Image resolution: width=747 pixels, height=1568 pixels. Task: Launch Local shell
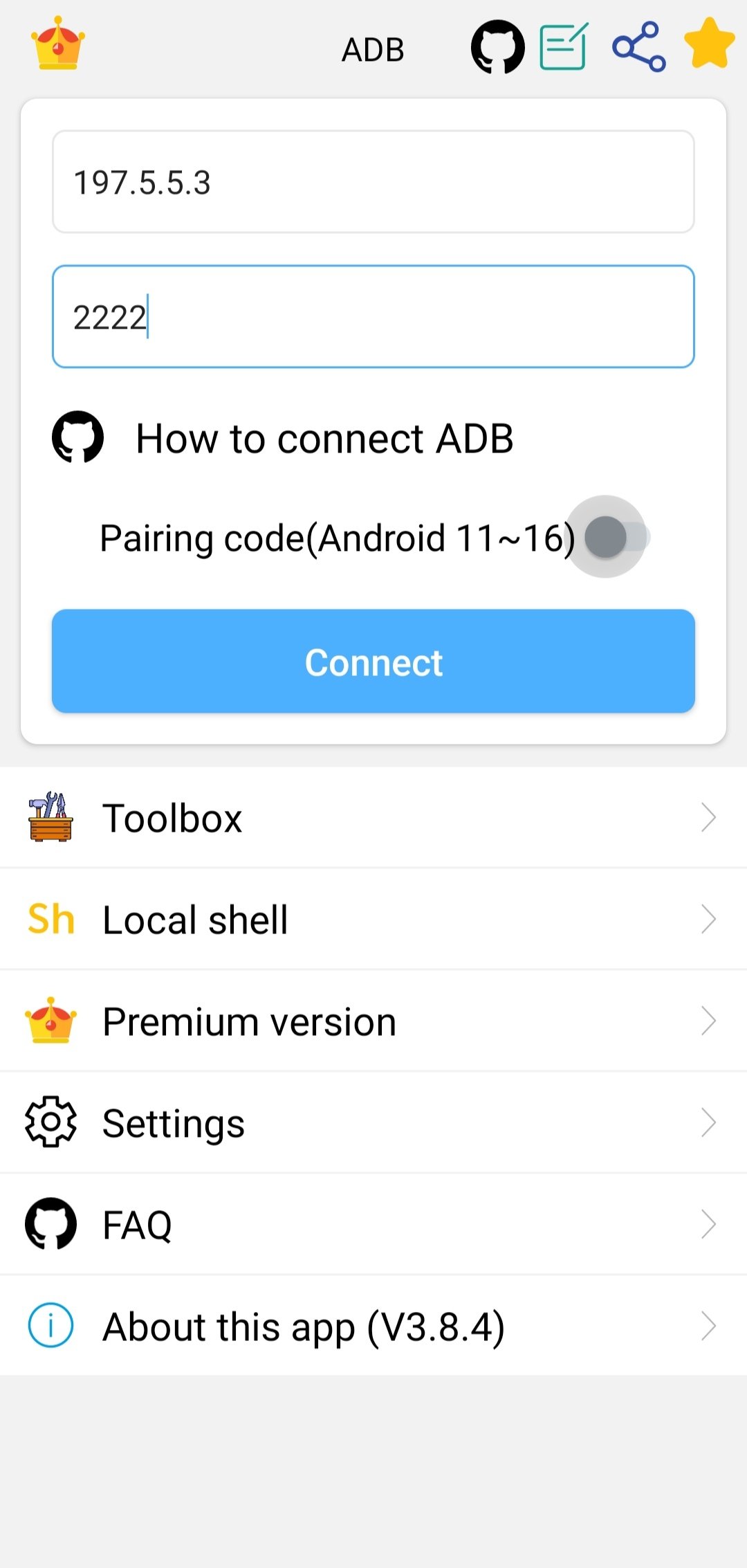click(373, 920)
